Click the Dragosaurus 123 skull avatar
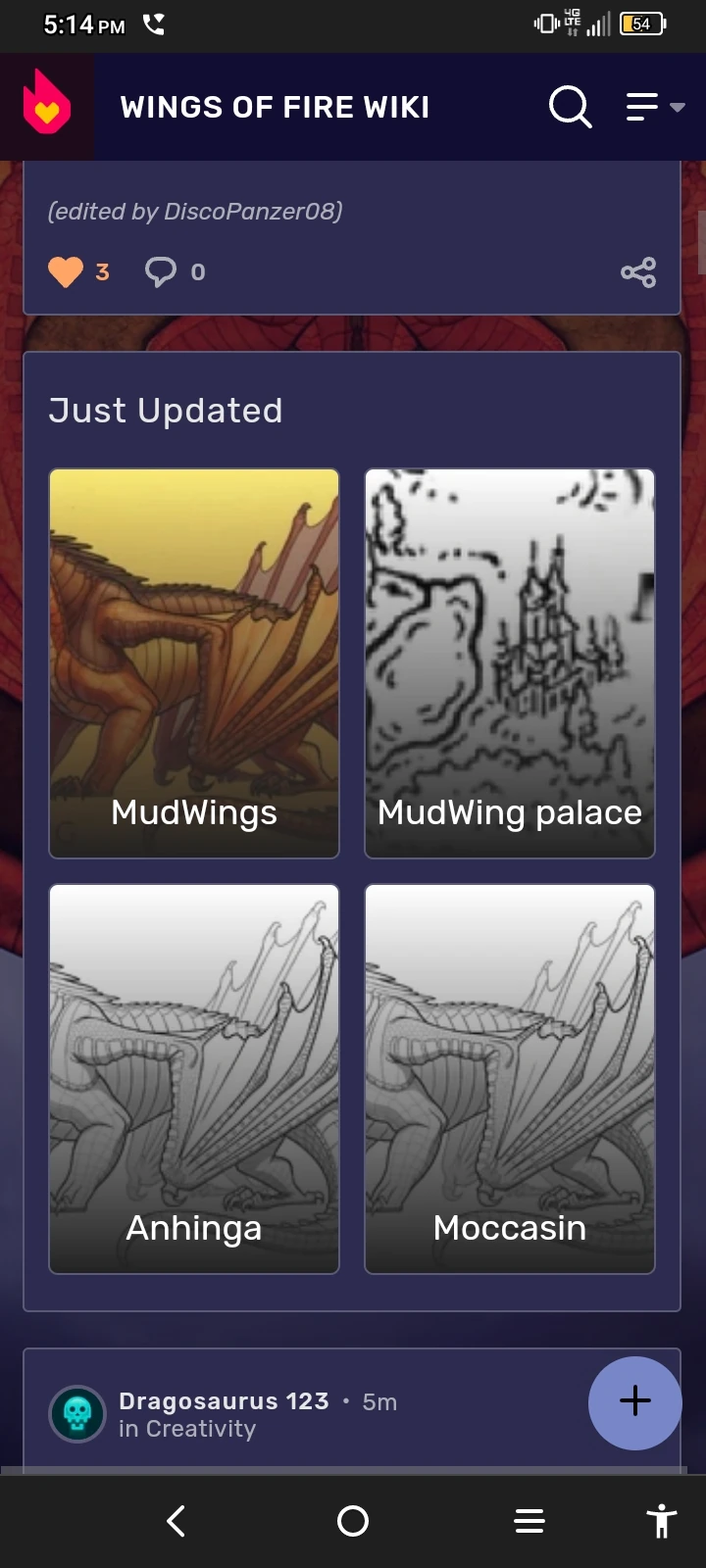This screenshot has width=706, height=1568. tap(76, 1414)
